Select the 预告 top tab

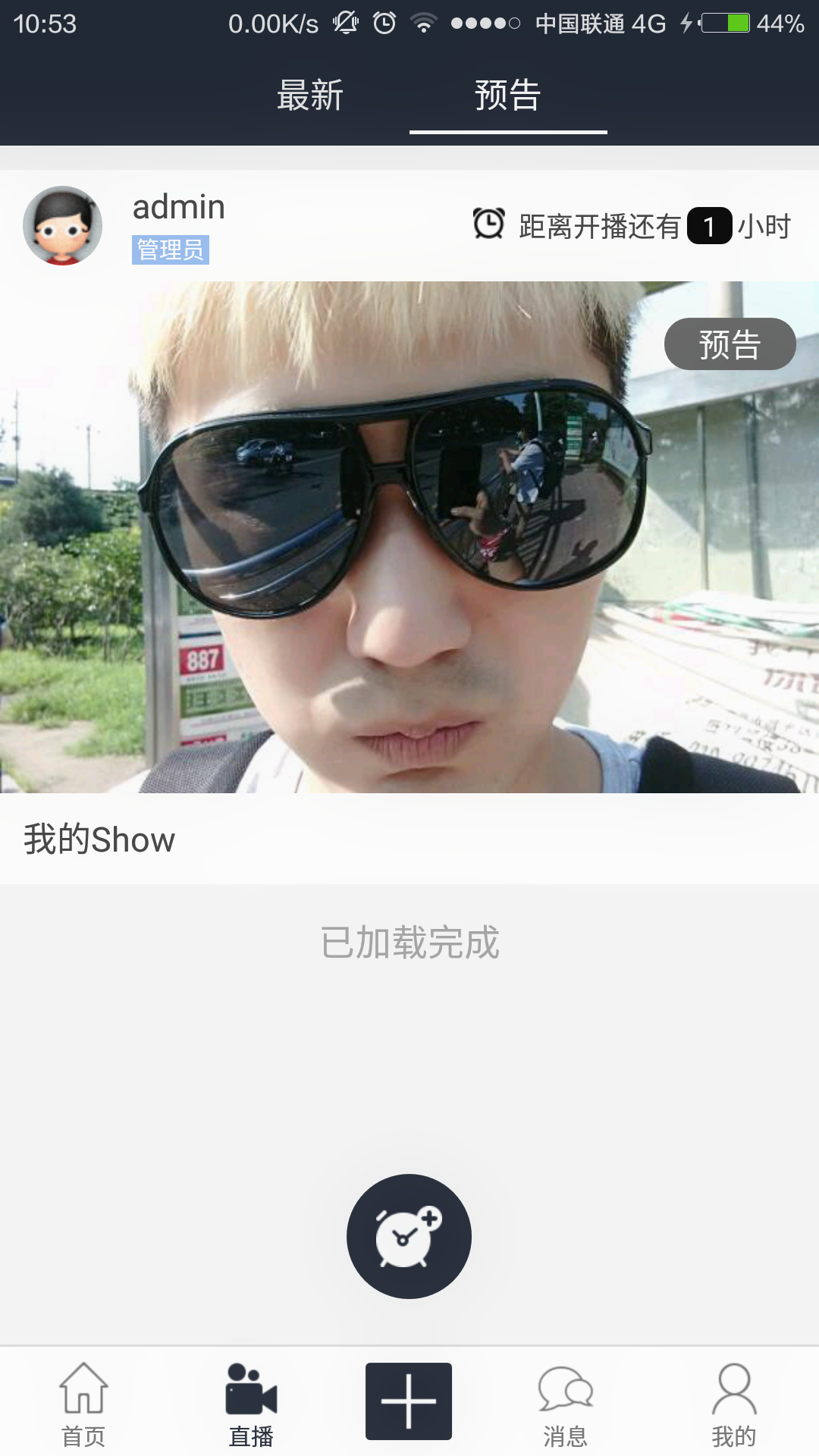point(507,96)
